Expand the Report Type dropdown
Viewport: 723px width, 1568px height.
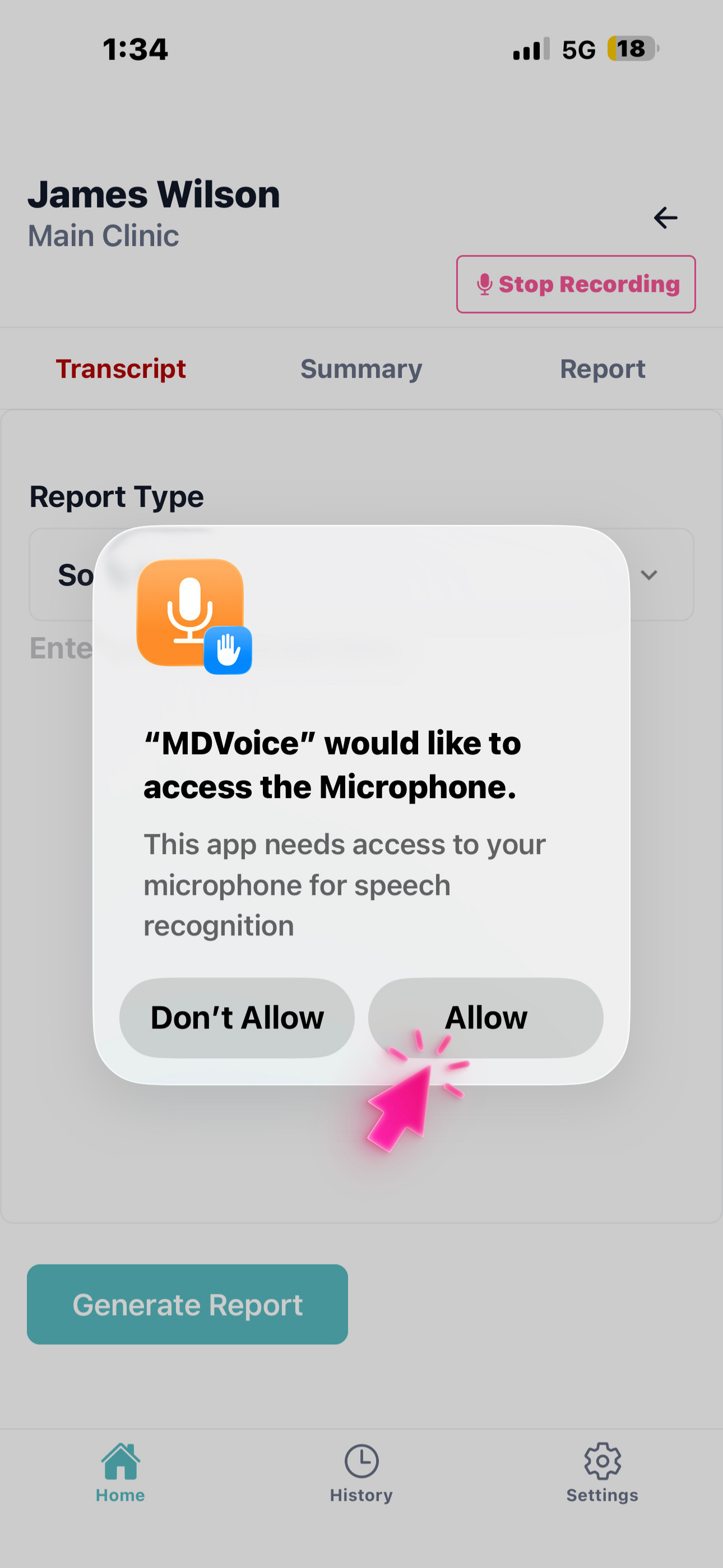[x=649, y=575]
